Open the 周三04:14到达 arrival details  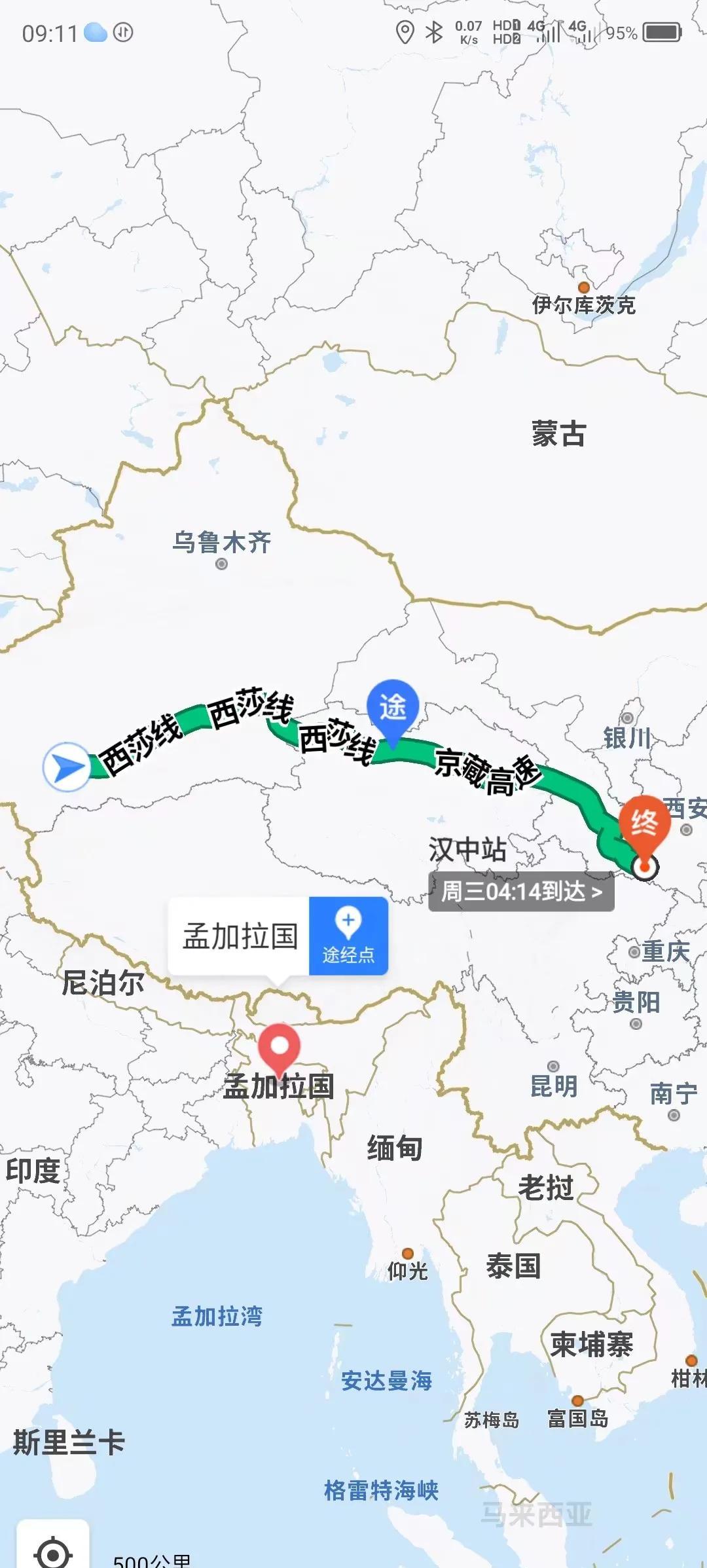[521, 892]
